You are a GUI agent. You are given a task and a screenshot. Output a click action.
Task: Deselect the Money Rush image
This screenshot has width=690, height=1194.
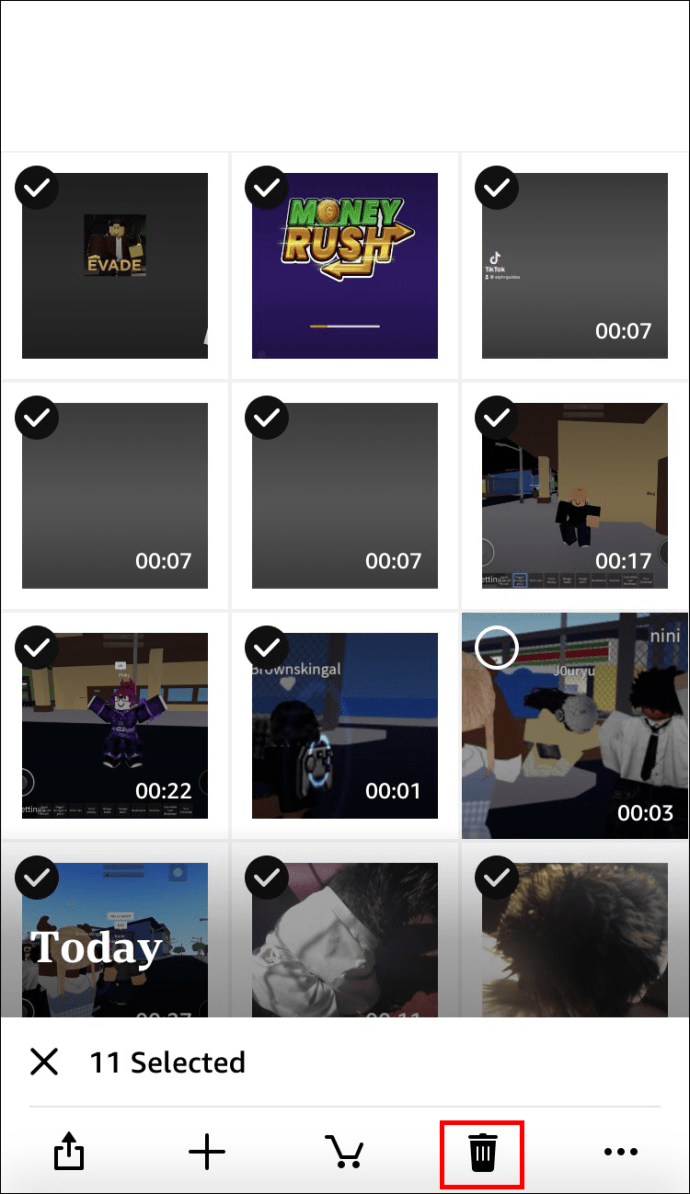(267, 188)
